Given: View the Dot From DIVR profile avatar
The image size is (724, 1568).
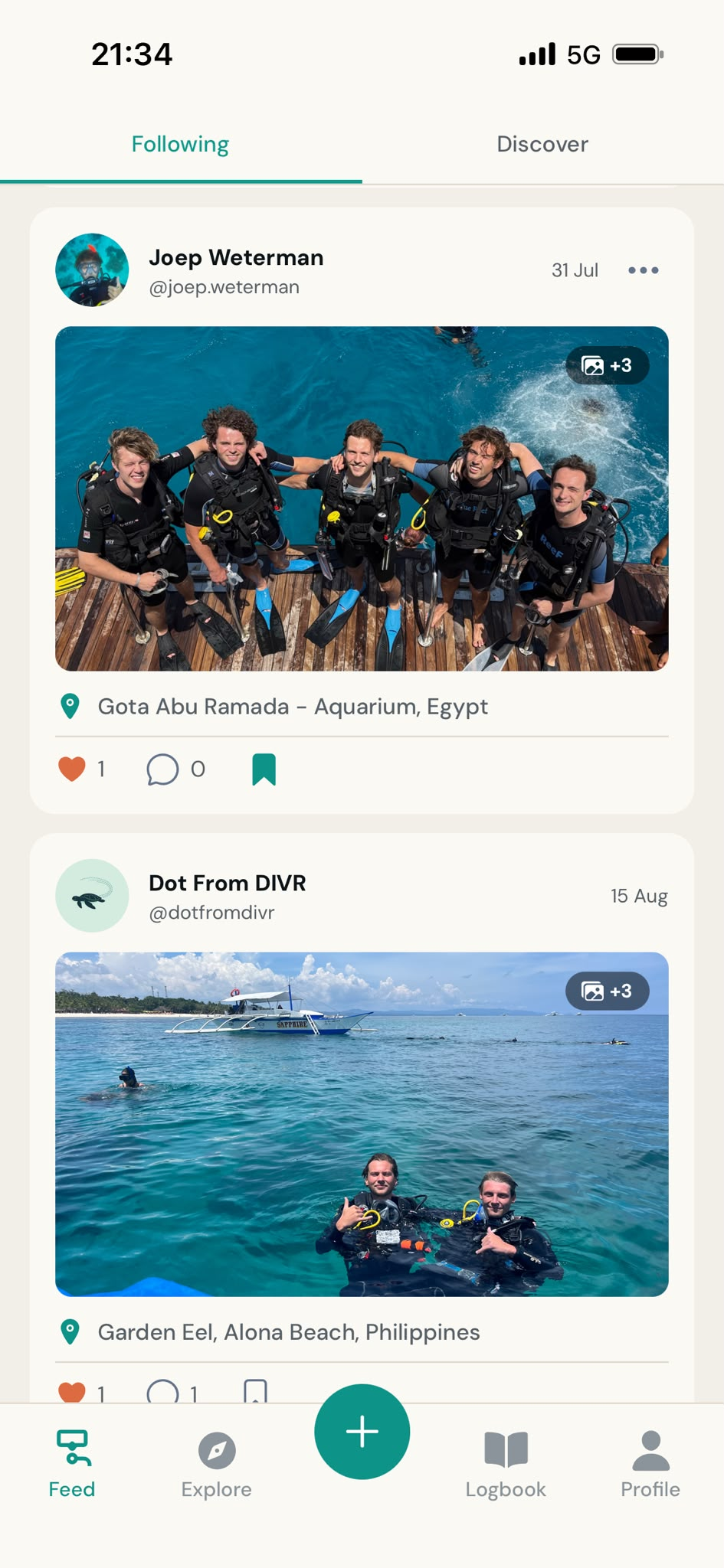Looking at the screenshot, I should tap(92, 896).
